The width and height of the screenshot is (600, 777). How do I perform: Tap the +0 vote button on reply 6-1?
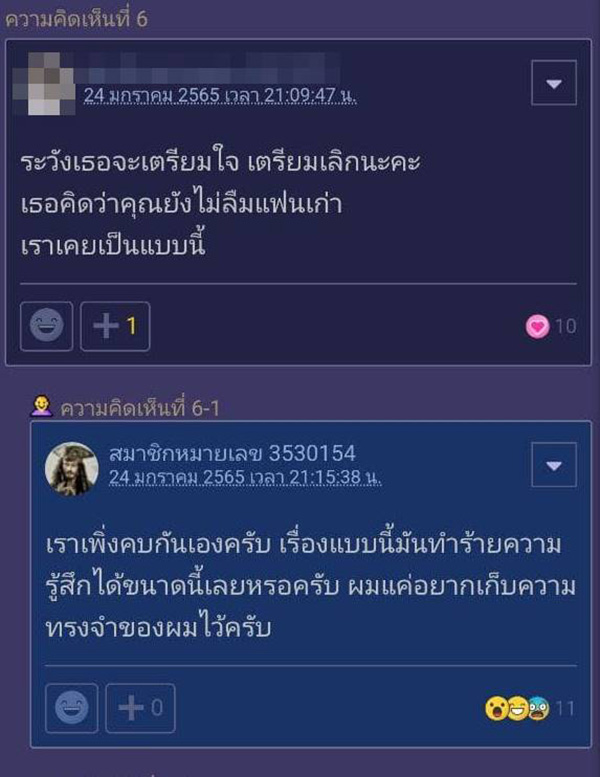pos(140,708)
